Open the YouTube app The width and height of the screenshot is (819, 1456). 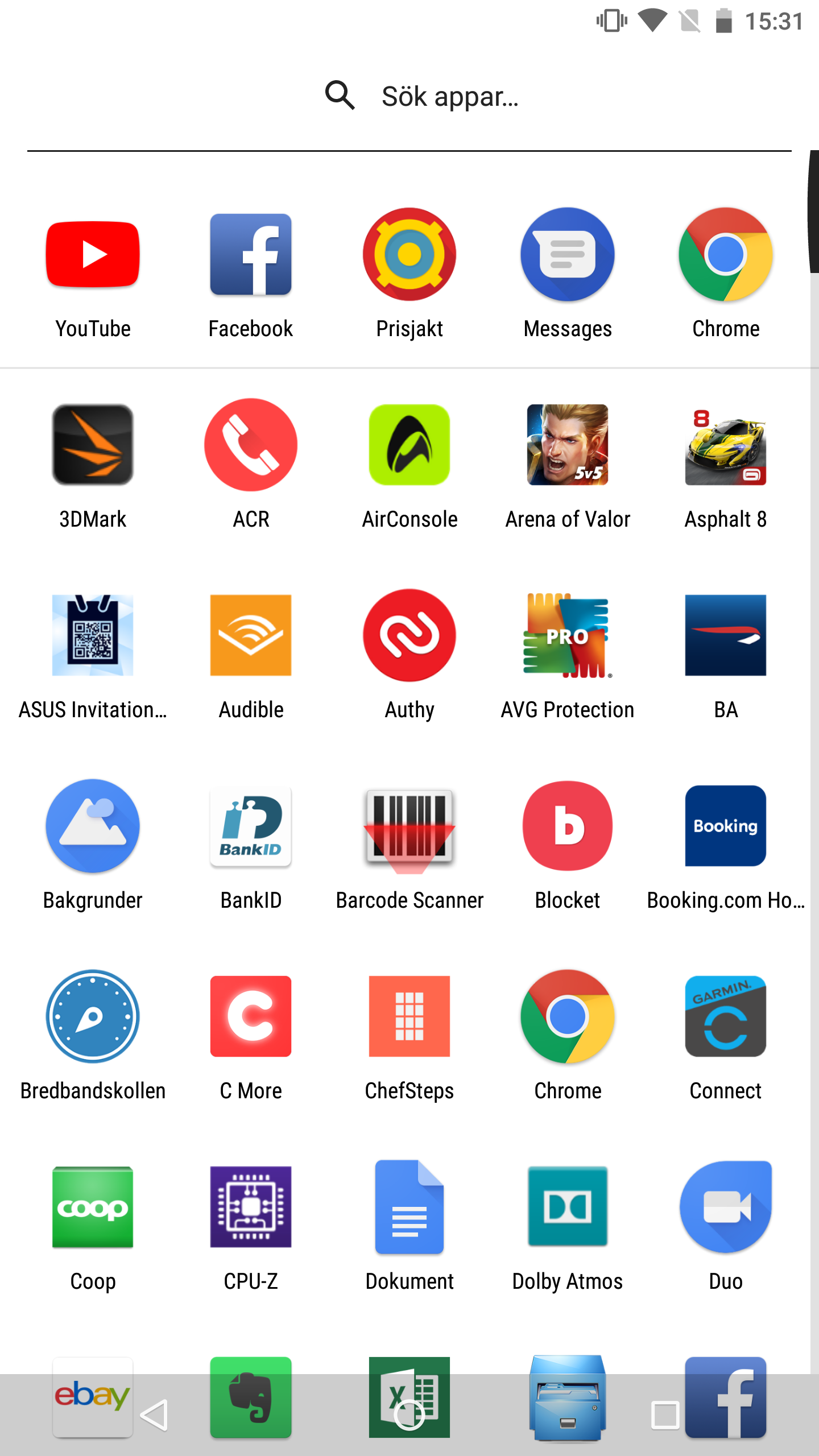[93, 254]
